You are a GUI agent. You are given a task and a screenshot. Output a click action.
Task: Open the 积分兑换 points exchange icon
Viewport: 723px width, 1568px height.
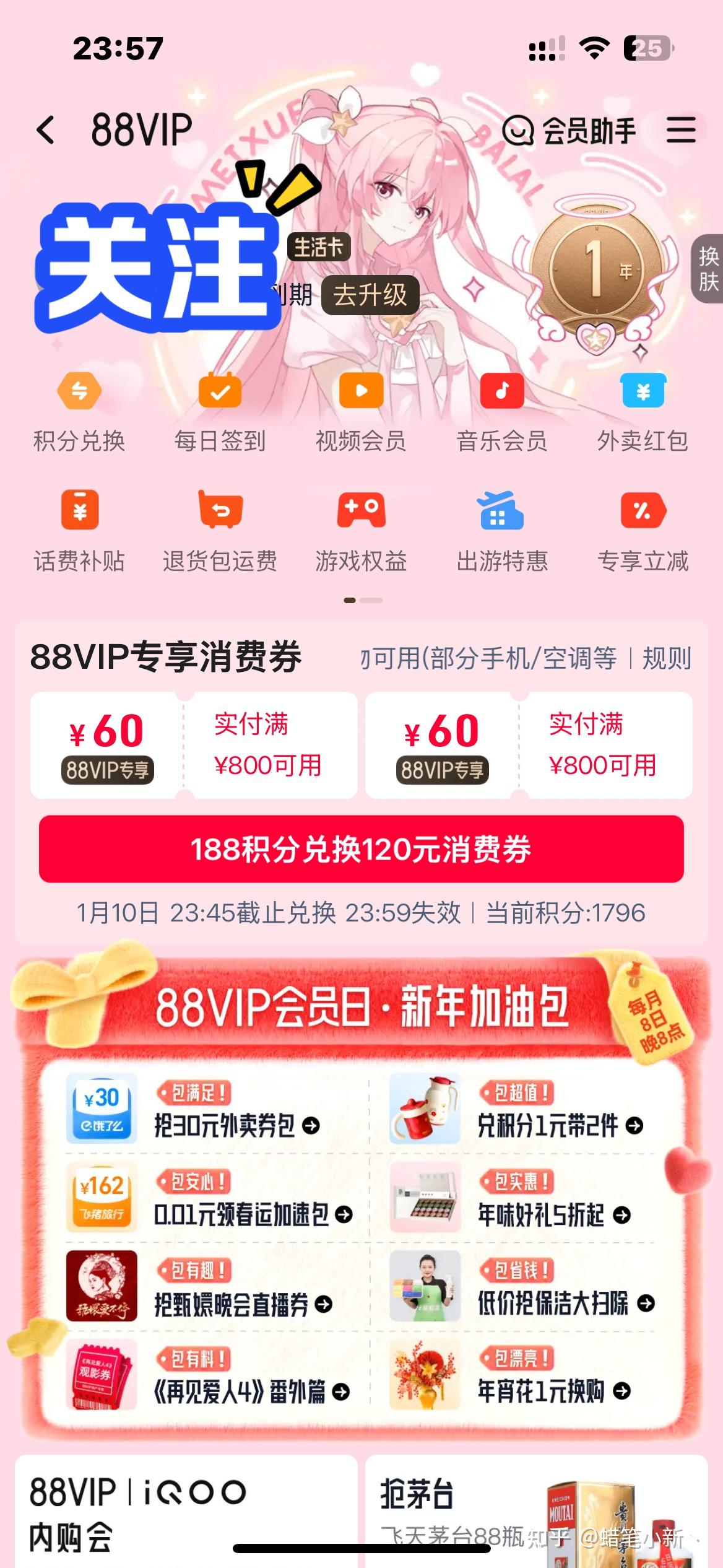(x=79, y=409)
